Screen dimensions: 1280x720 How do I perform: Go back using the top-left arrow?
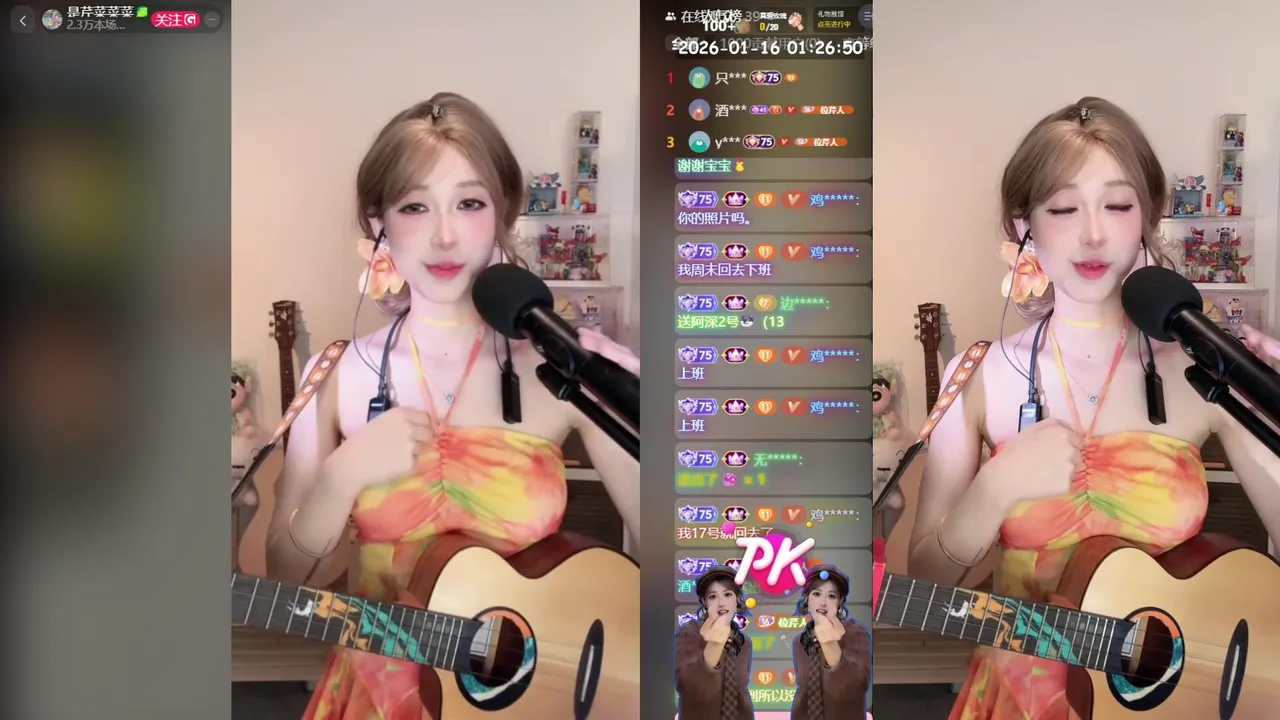(23, 19)
